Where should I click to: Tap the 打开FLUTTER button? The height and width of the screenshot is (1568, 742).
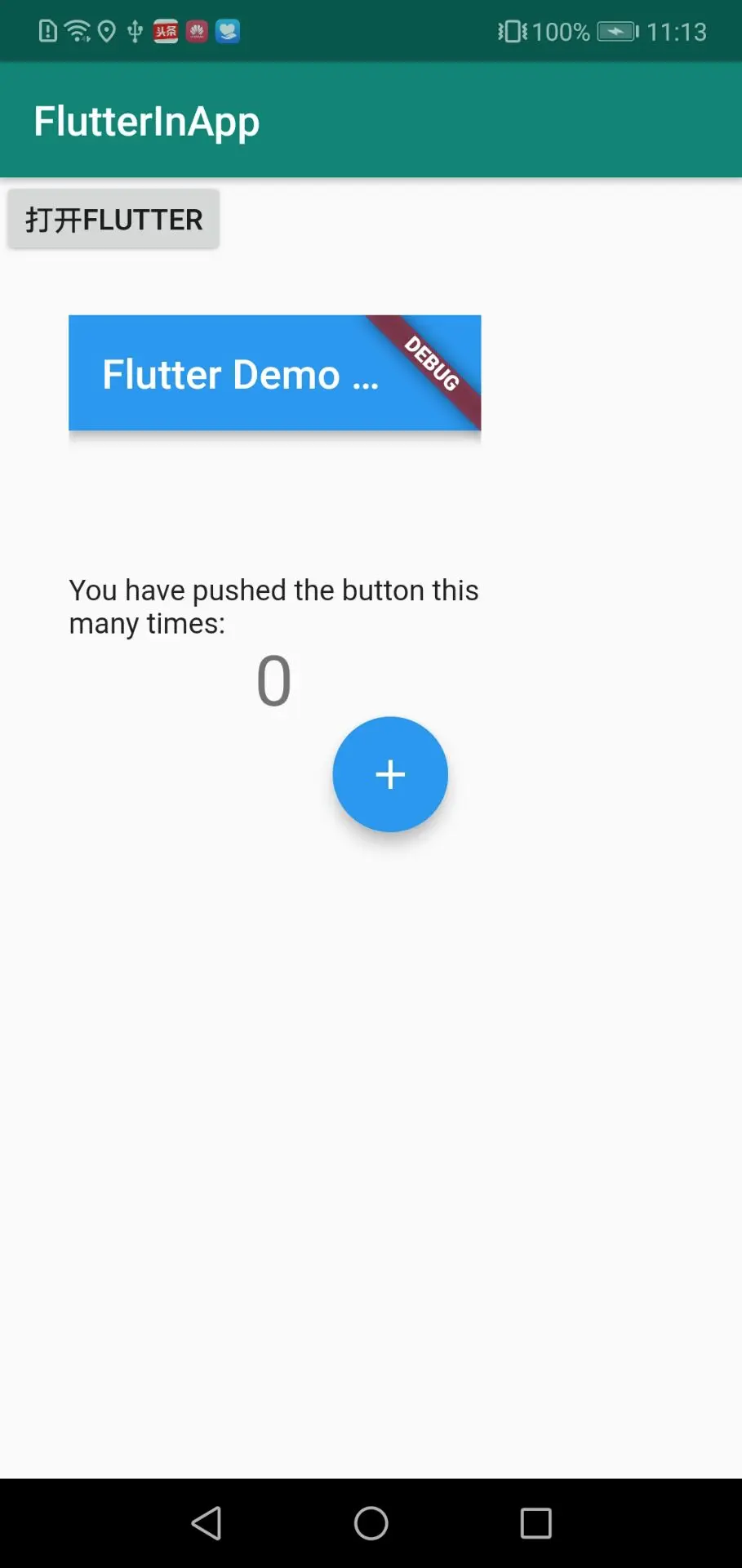pos(113,219)
